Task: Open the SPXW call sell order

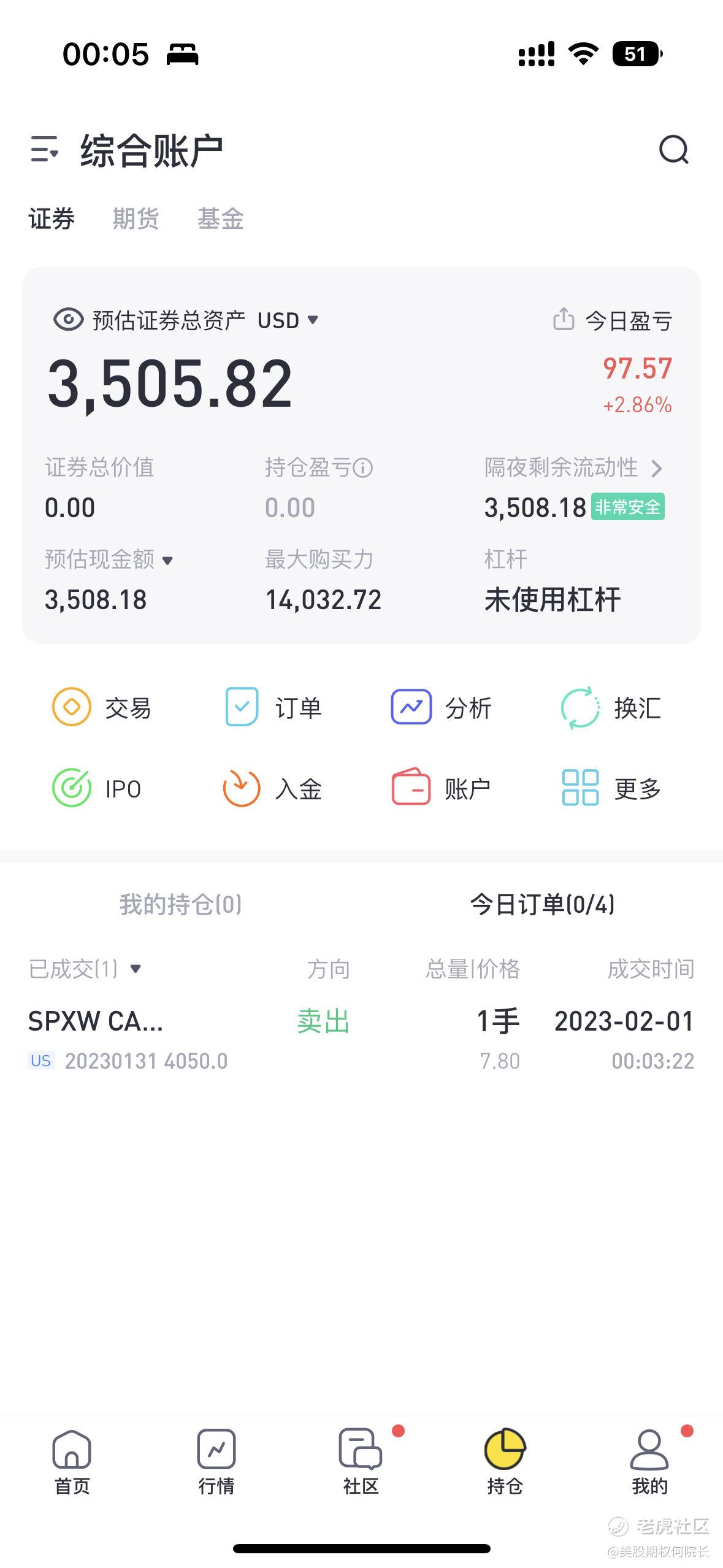Action: click(361, 1040)
